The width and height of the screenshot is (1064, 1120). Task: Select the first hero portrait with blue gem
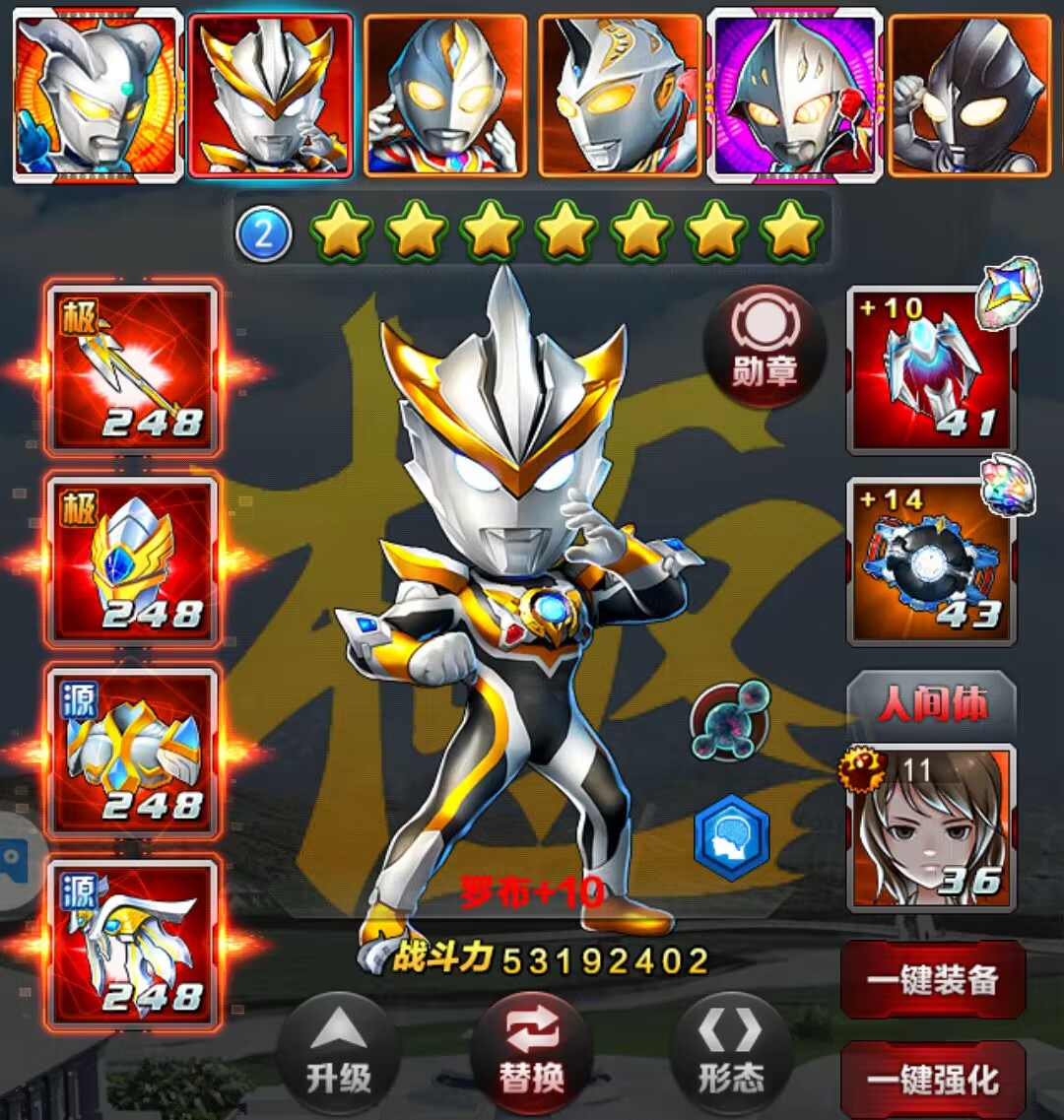(98, 96)
